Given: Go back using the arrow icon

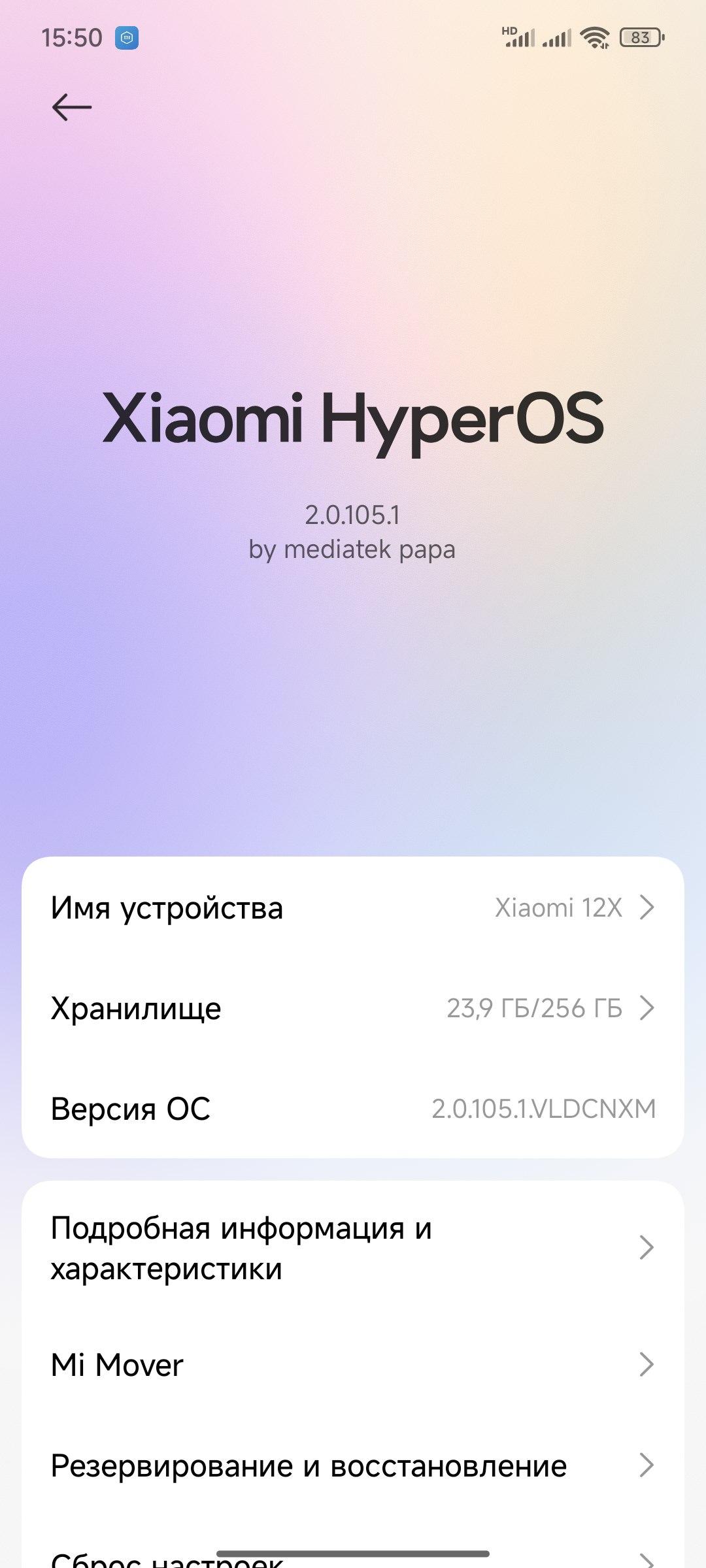Looking at the screenshot, I should pos(72,107).
